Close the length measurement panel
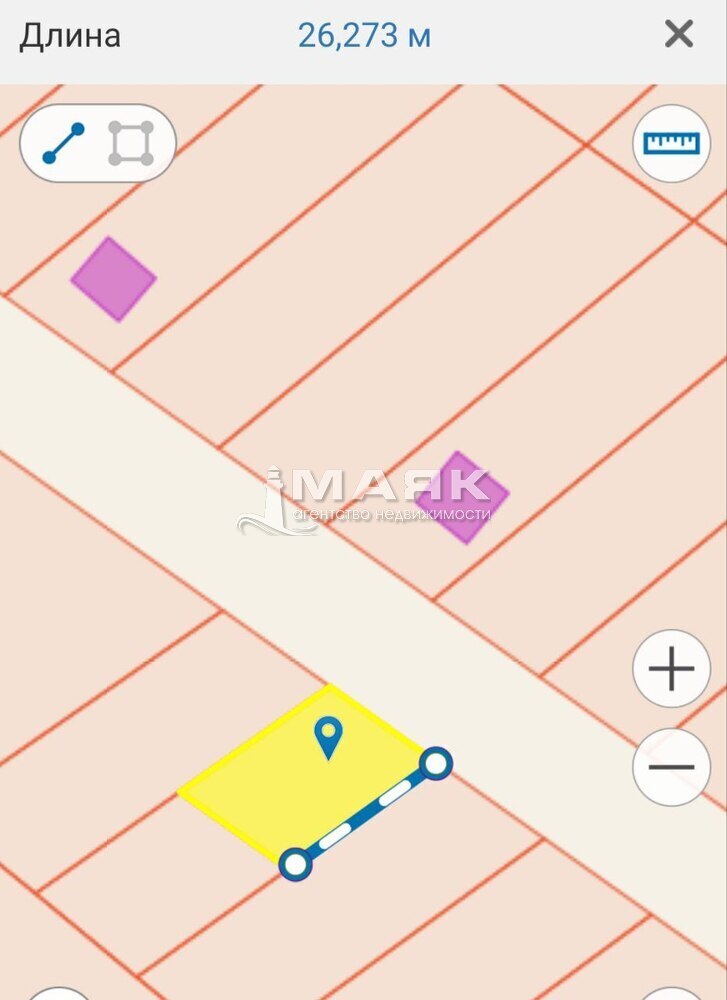The image size is (727, 1000). coord(679,35)
